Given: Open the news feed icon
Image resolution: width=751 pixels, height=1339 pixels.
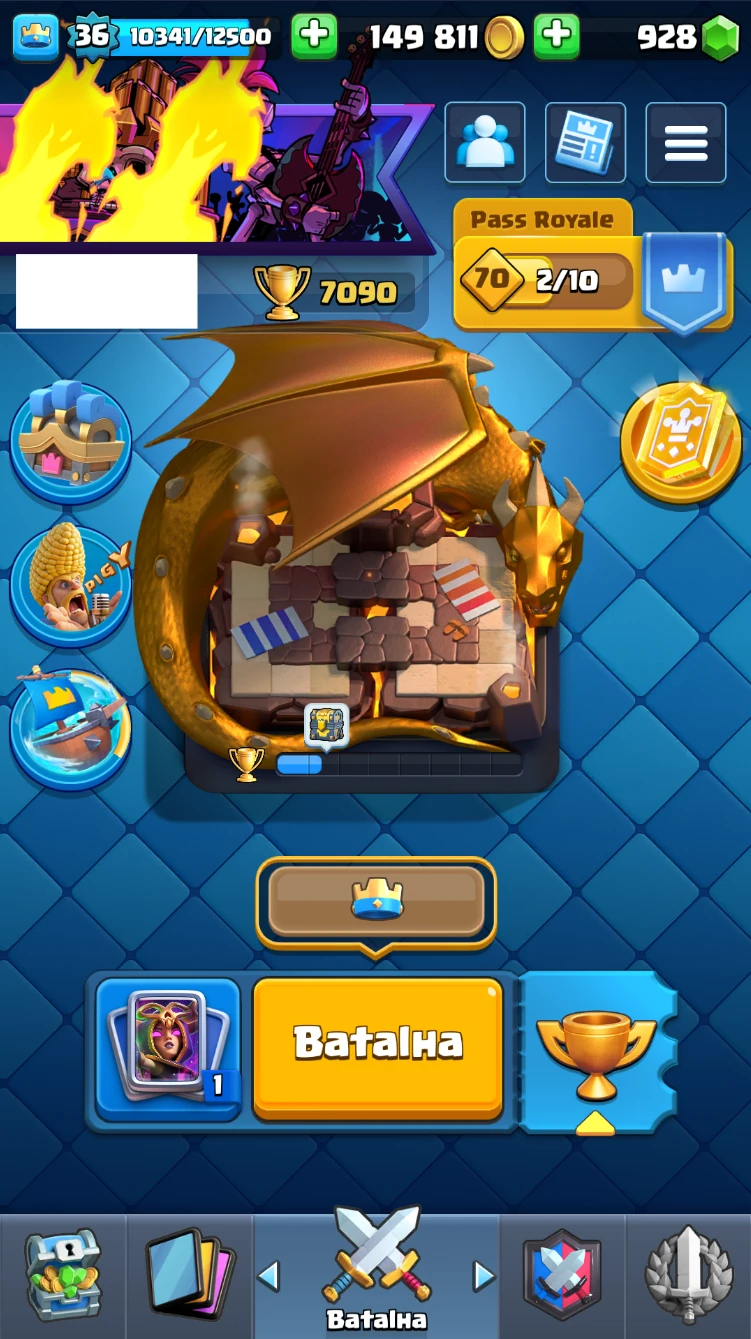Looking at the screenshot, I should click(584, 143).
